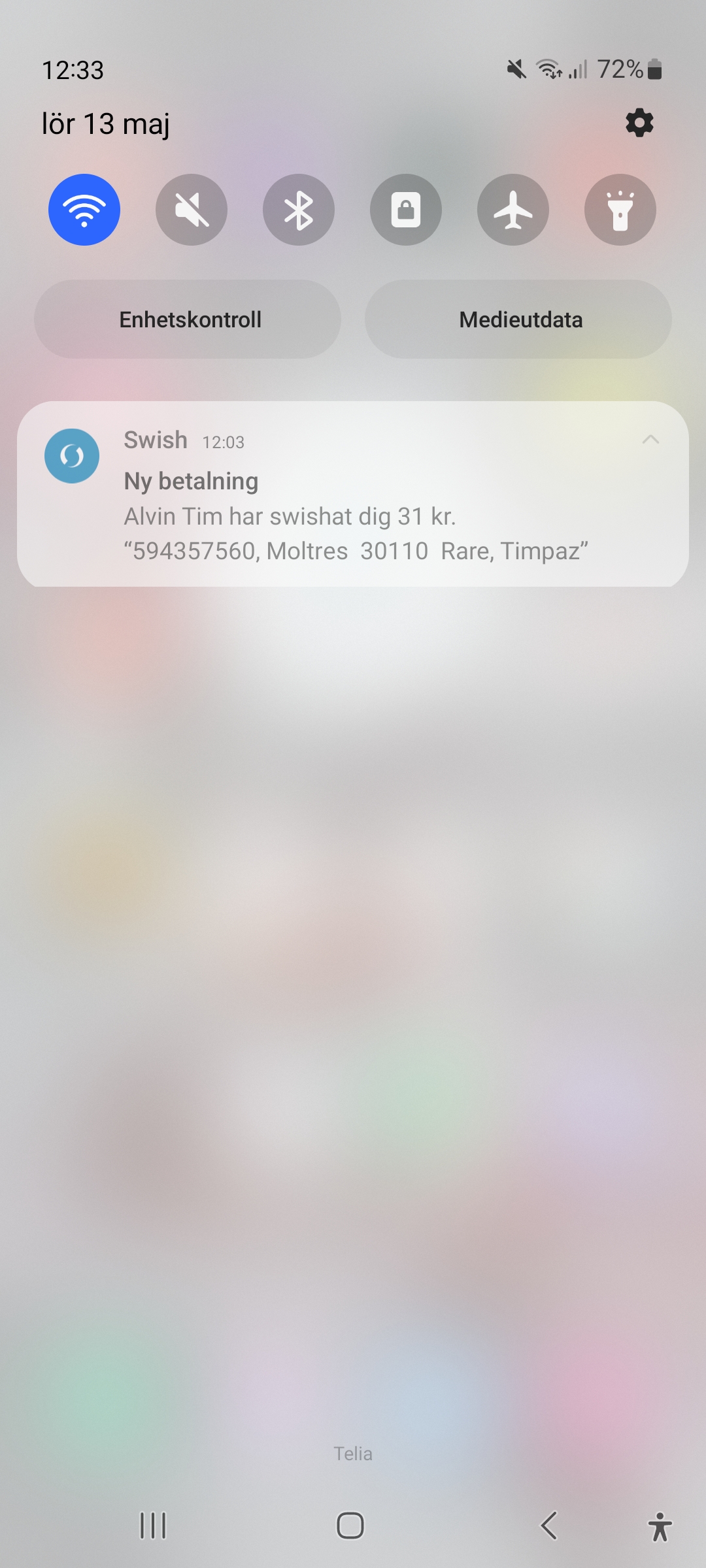The width and height of the screenshot is (706, 1568).
Task: Open the Swish Ny betalning notification
Action: pos(353,516)
